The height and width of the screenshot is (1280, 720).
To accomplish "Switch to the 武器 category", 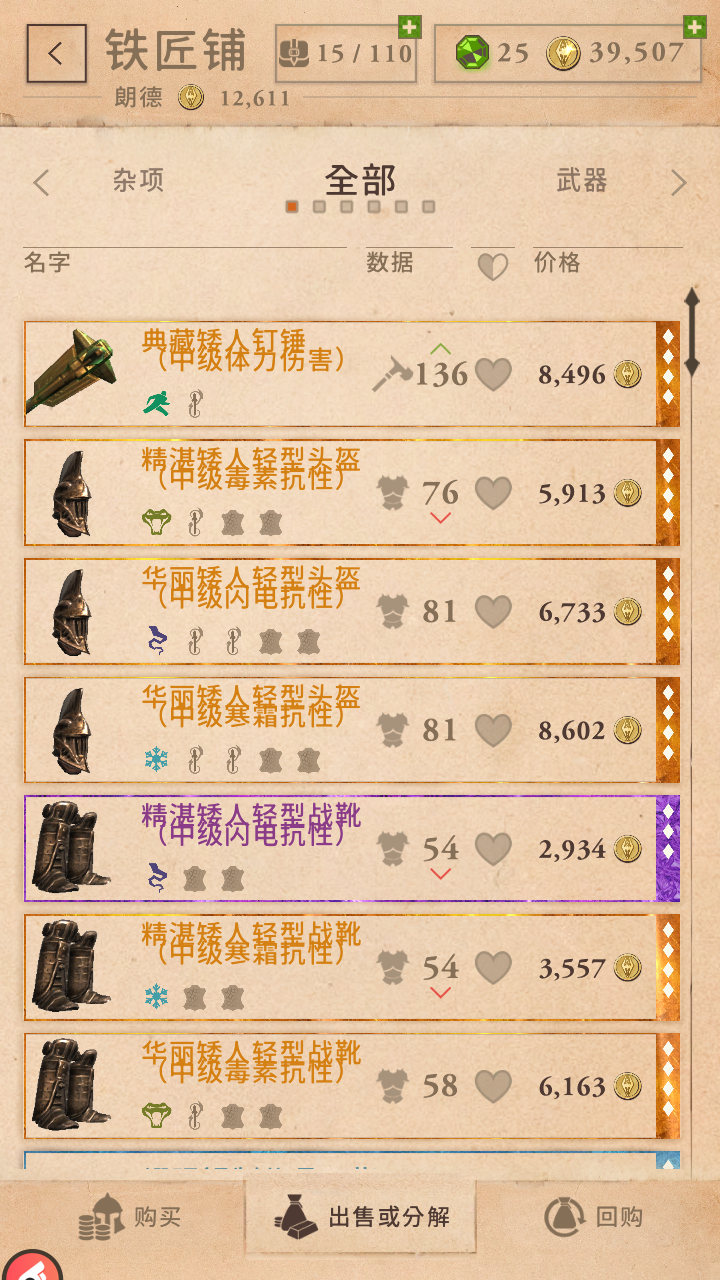I will (x=582, y=181).
